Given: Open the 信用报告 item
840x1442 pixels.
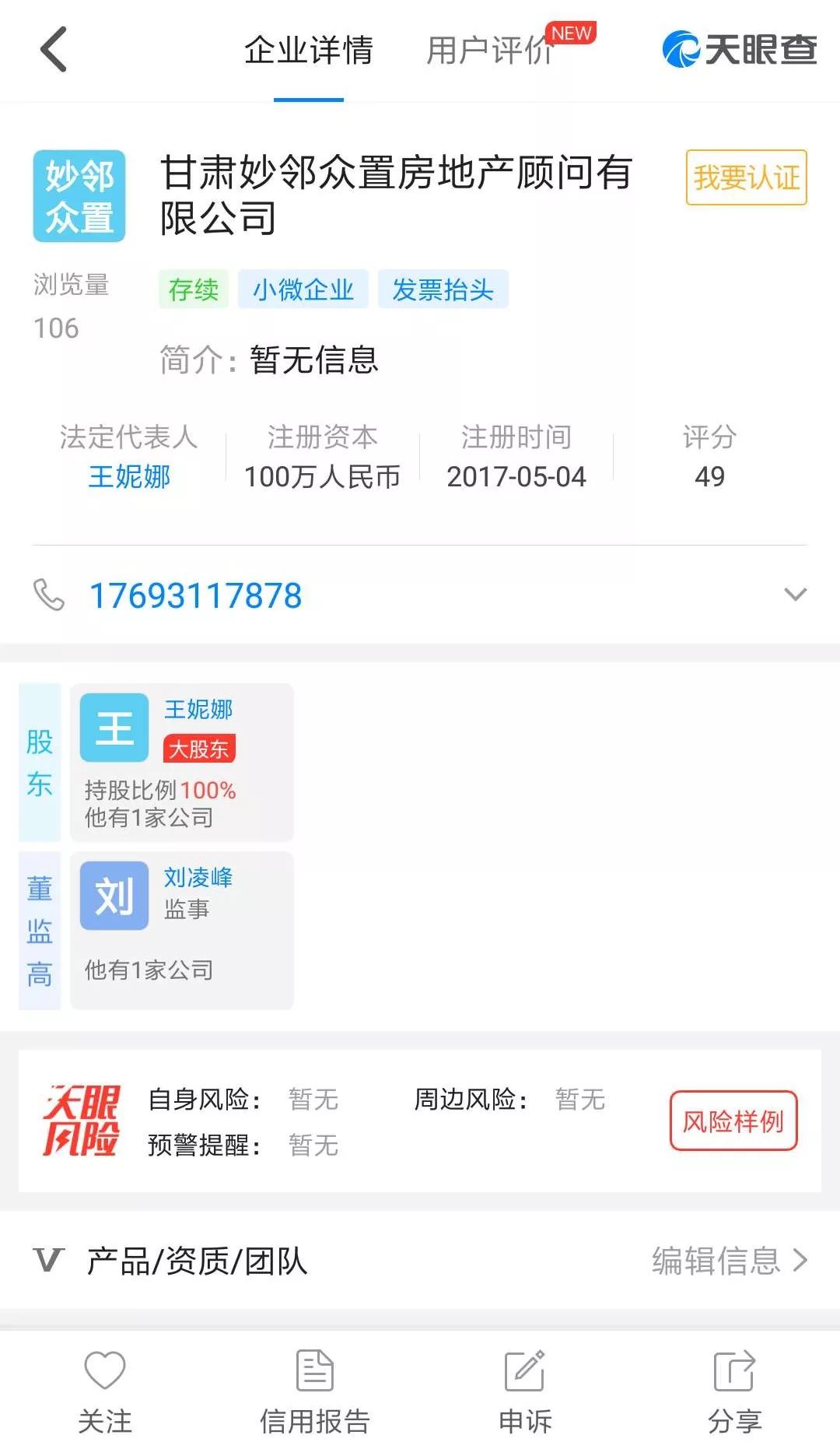Looking at the screenshot, I should pyautogui.click(x=314, y=1391).
